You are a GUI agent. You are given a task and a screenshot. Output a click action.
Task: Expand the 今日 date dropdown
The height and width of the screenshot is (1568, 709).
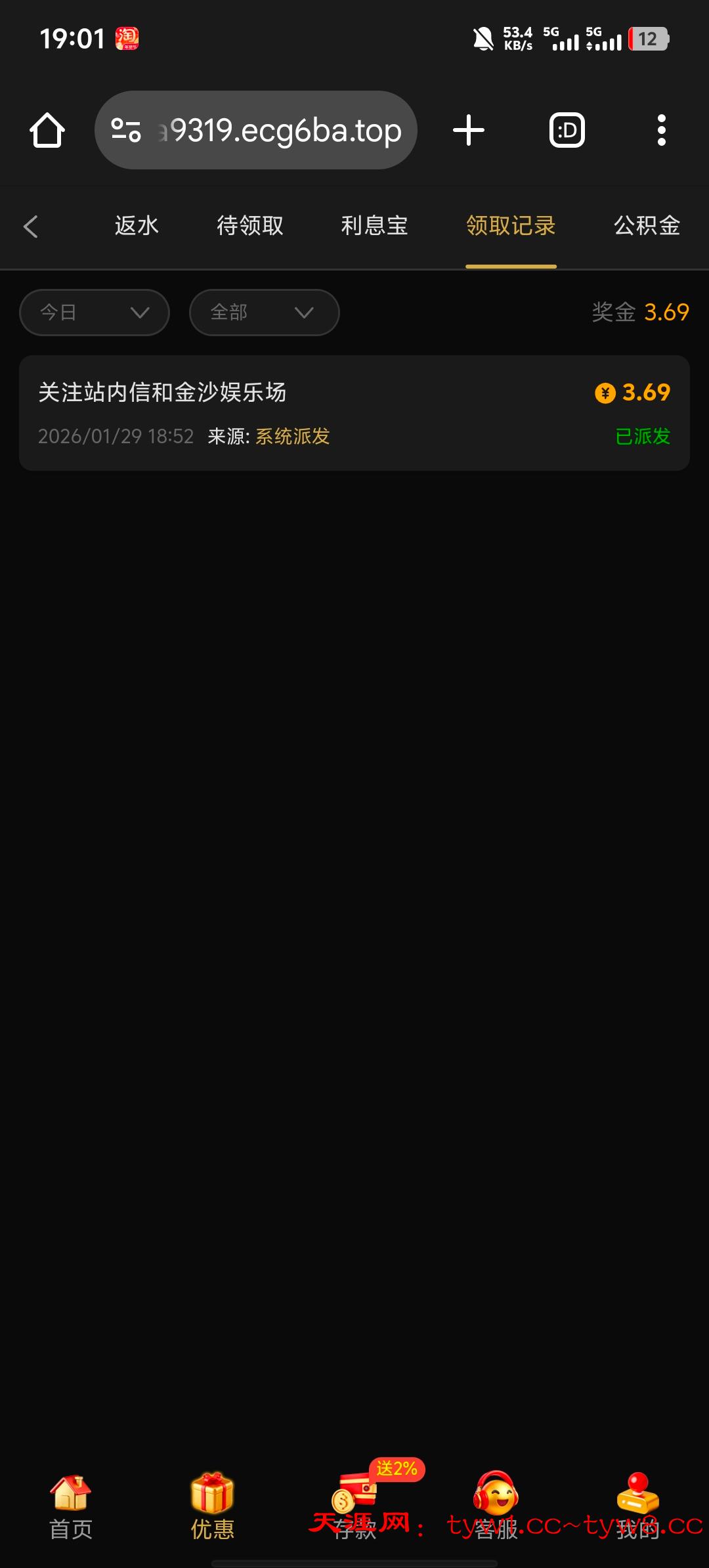click(95, 313)
